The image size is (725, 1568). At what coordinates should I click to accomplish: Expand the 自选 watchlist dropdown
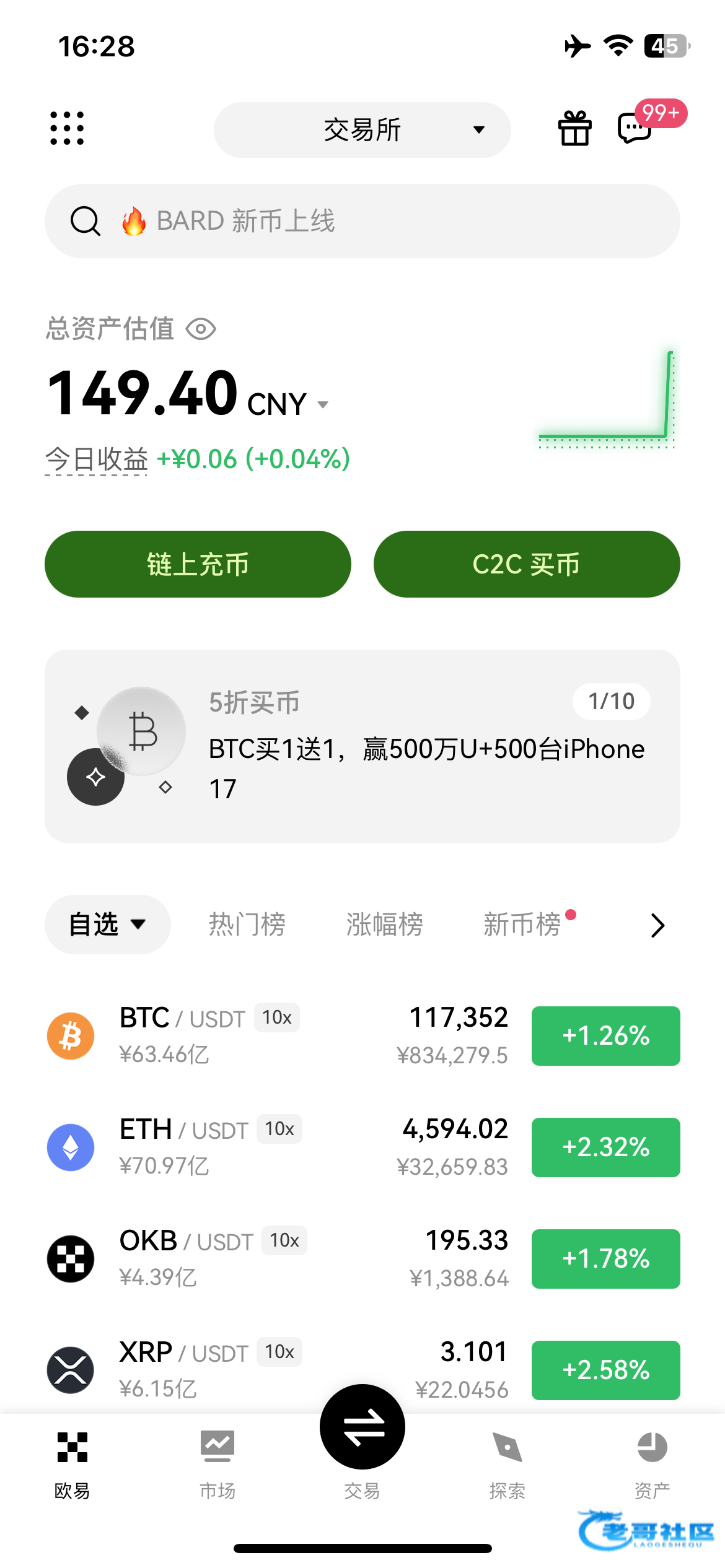point(107,925)
